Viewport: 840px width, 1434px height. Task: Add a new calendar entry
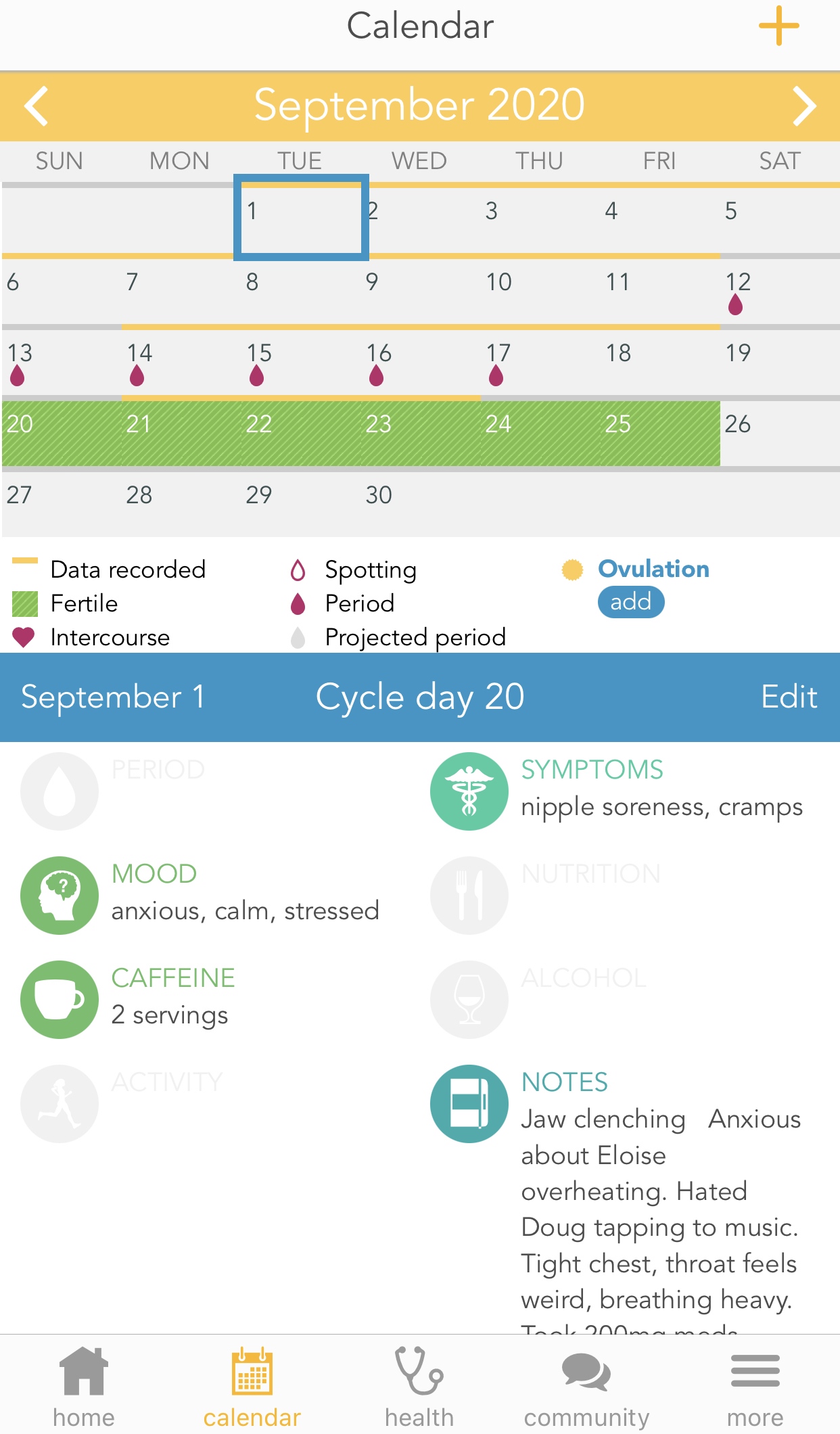[778, 26]
